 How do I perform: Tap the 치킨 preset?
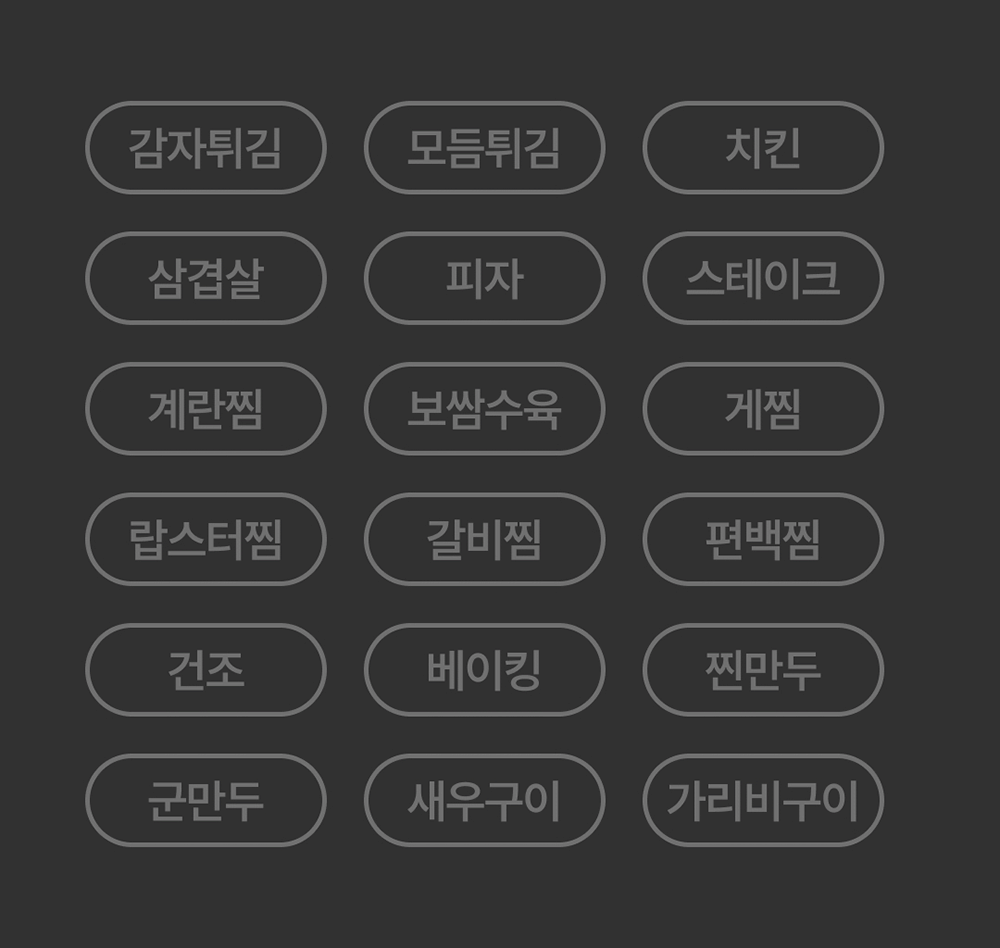[763, 147]
